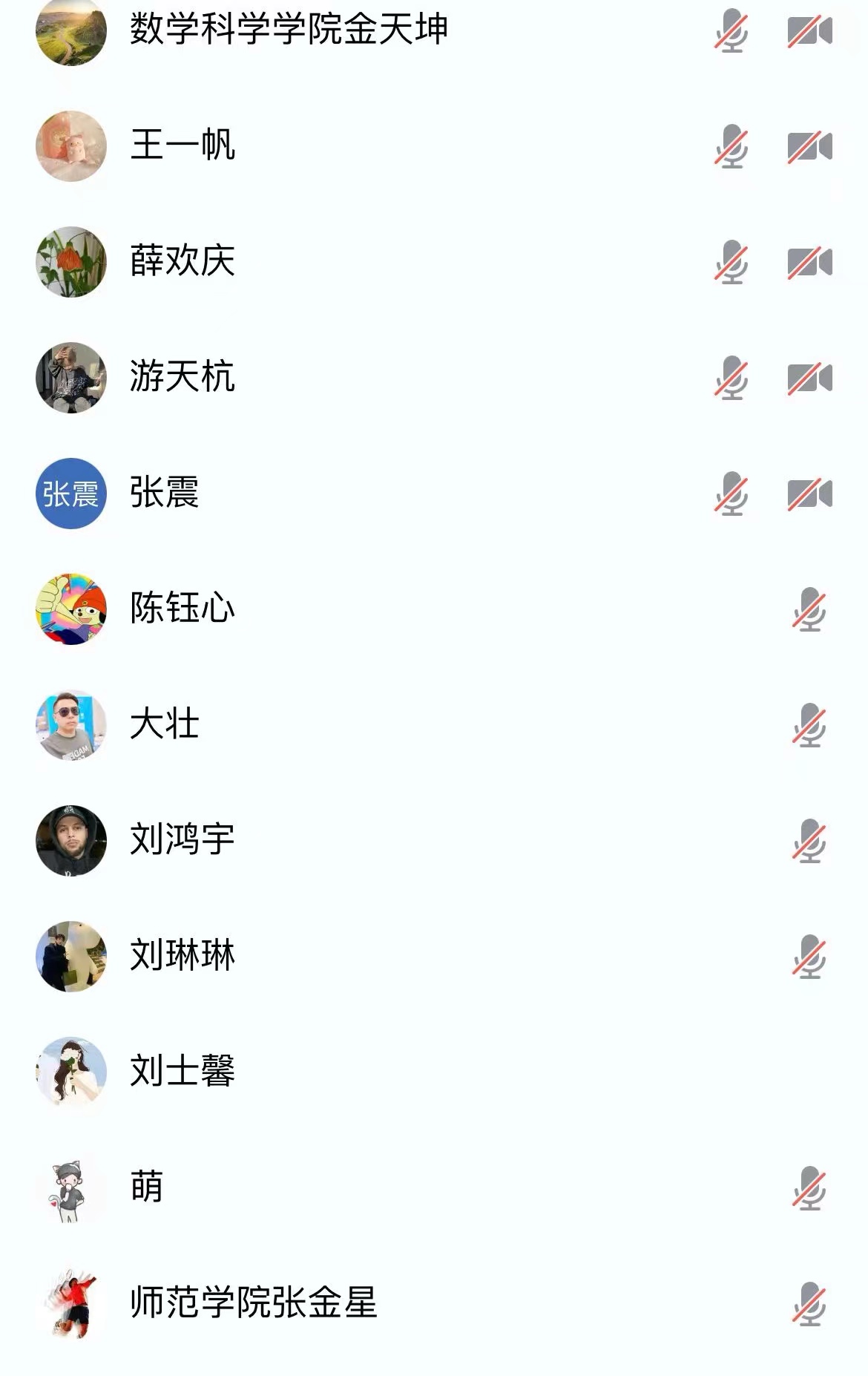
Task: Open 张震's participant entry
Action: pyautogui.click(x=165, y=493)
